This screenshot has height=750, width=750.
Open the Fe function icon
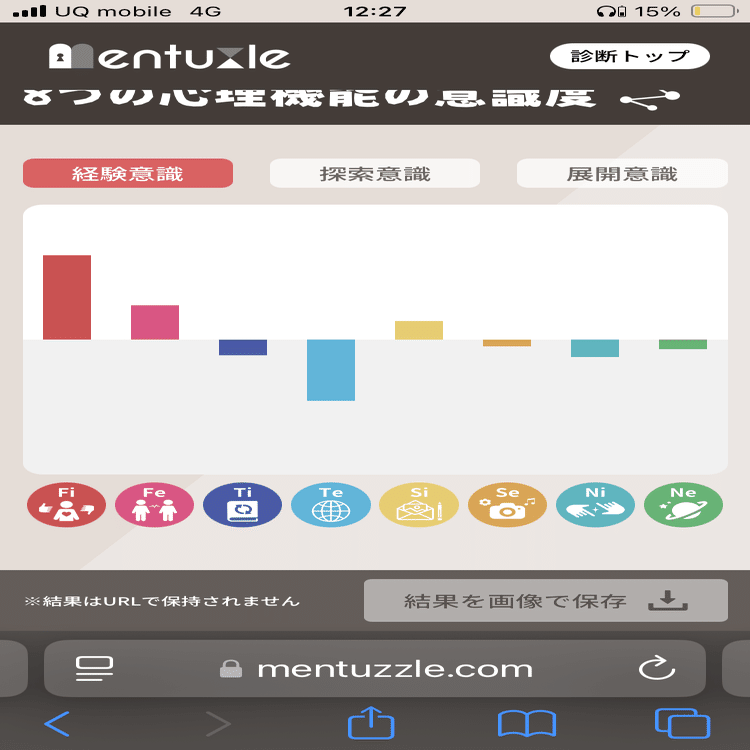pyautogui.click(x=155, y=505)
